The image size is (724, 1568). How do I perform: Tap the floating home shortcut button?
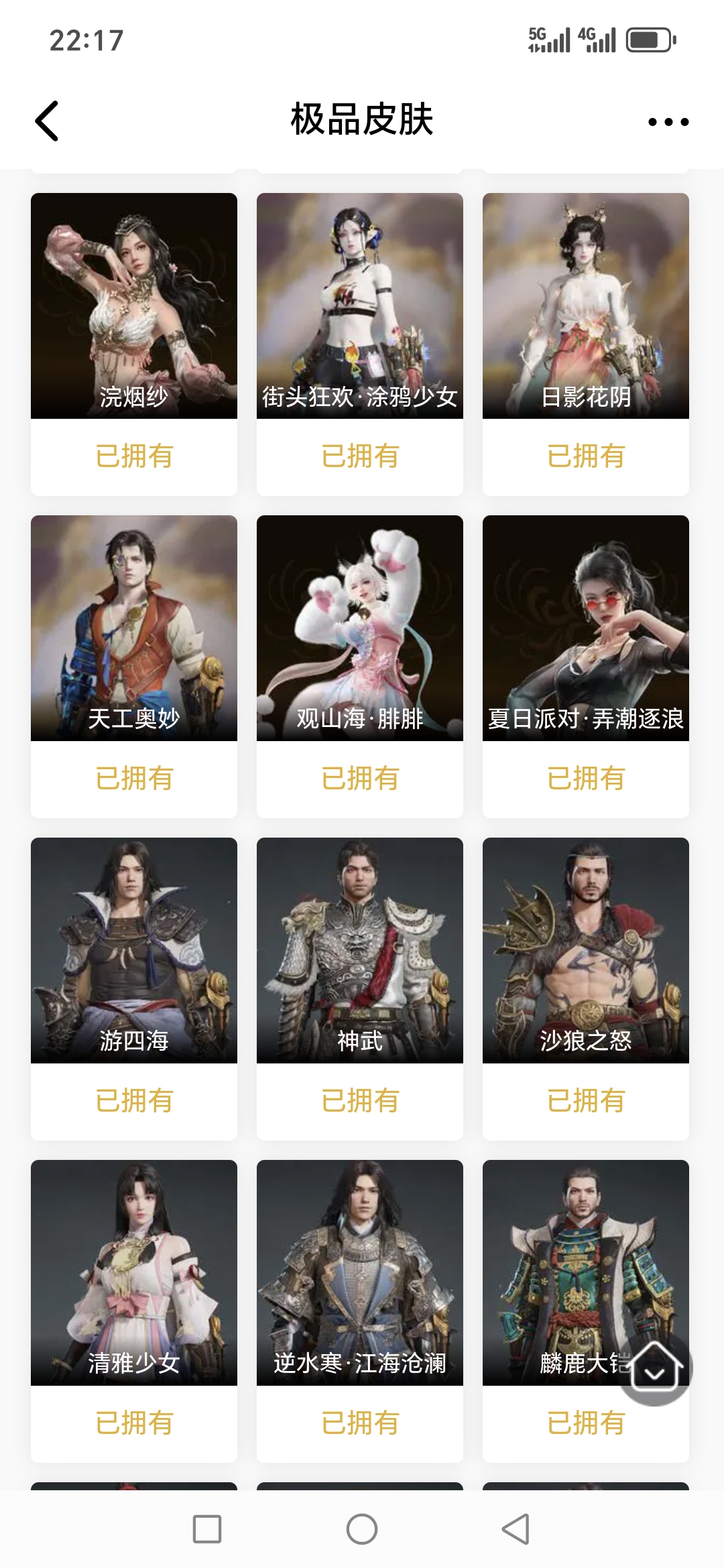655,1368
